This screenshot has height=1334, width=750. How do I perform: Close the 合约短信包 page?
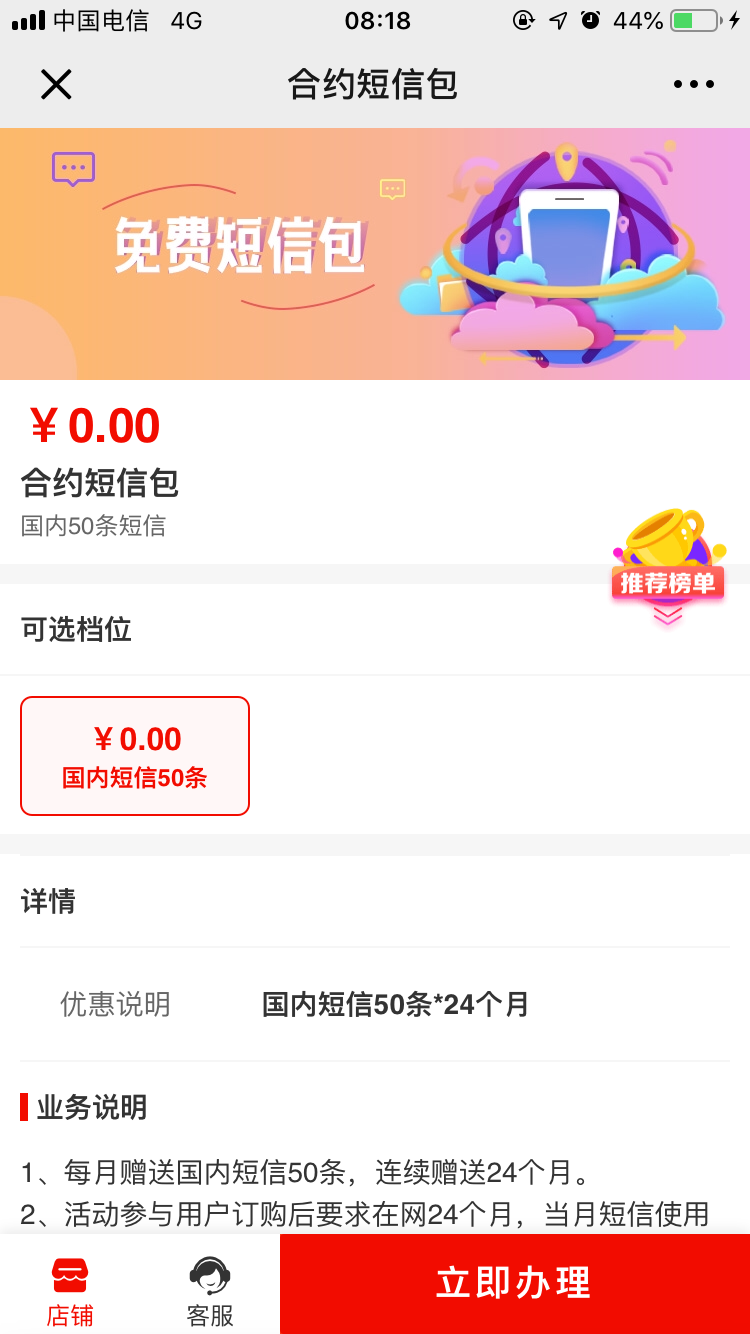(x=56, y=85)
